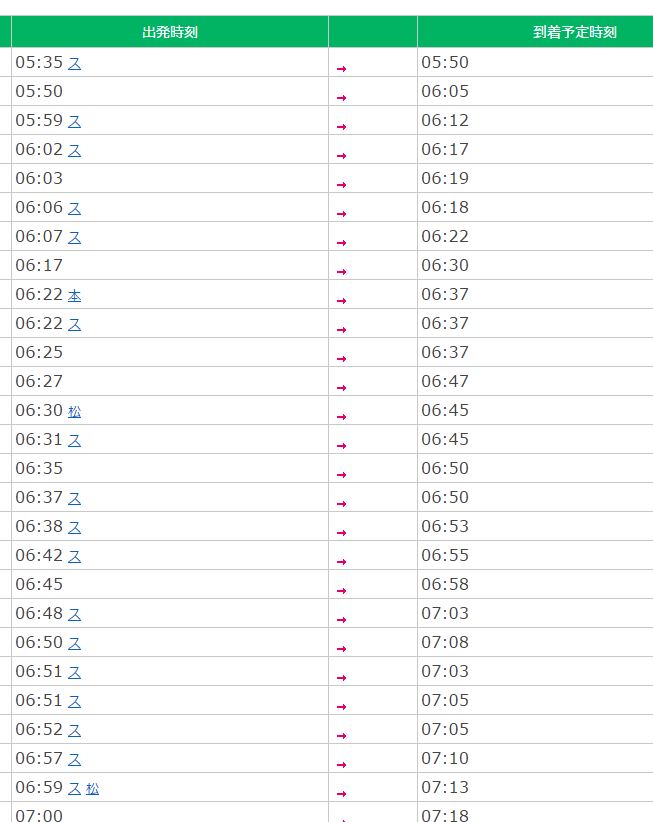Tap the ス link next to 05:59
The height and width of the screenshot is (822, 653).
[74, 121]
